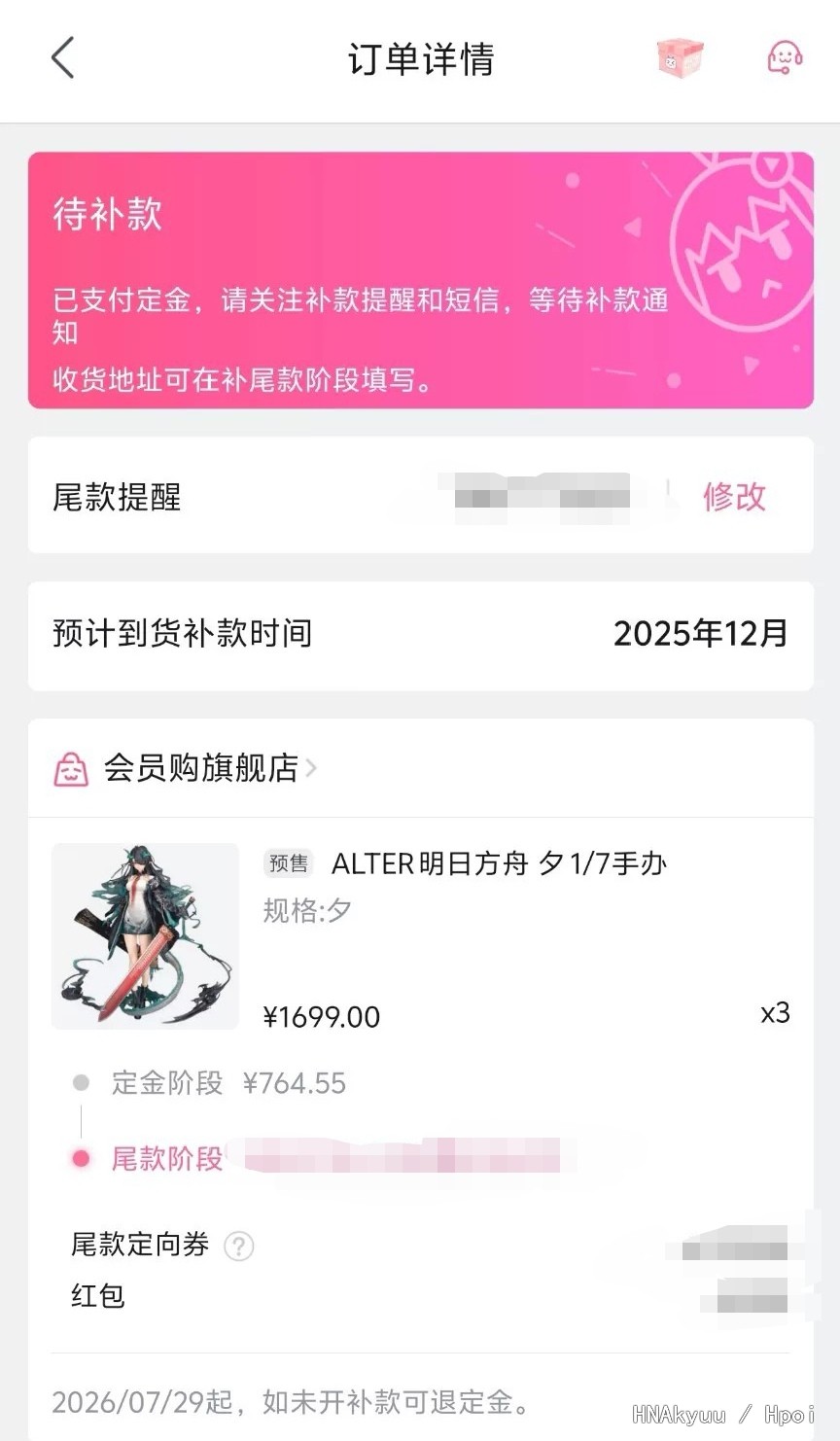Image resolution: width=840 pixels, height=1441 pixels.
Task: Open the pink gift box icon
Action: pos(680,58)
